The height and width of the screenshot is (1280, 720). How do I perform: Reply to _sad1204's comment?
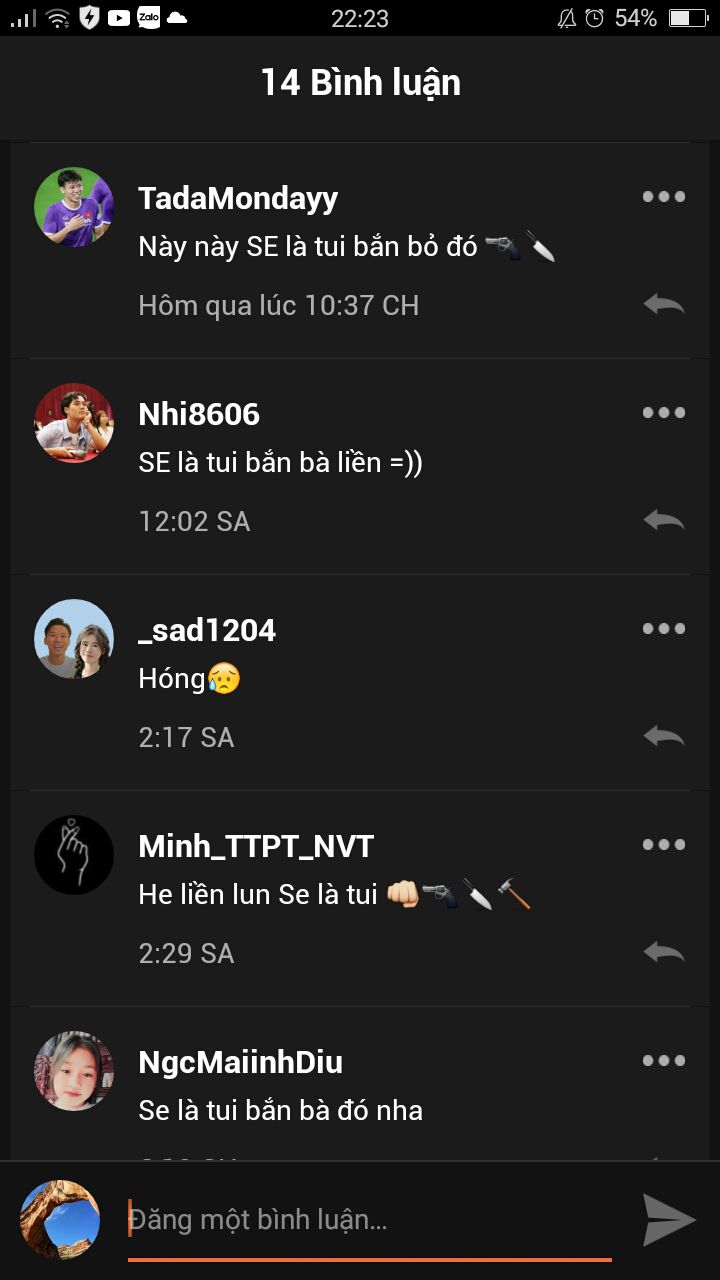pos(664,736)
